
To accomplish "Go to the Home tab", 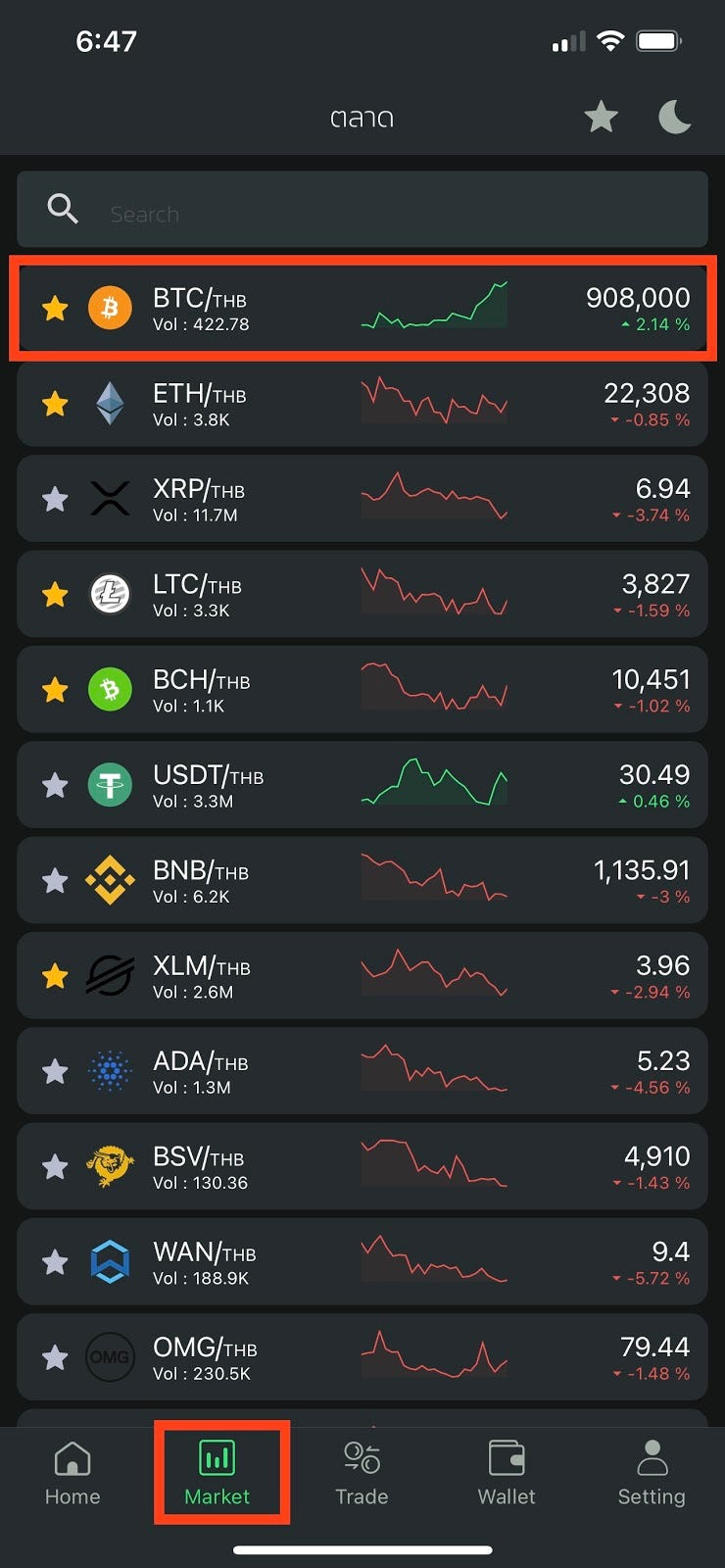I will (x=72, y=1473).
